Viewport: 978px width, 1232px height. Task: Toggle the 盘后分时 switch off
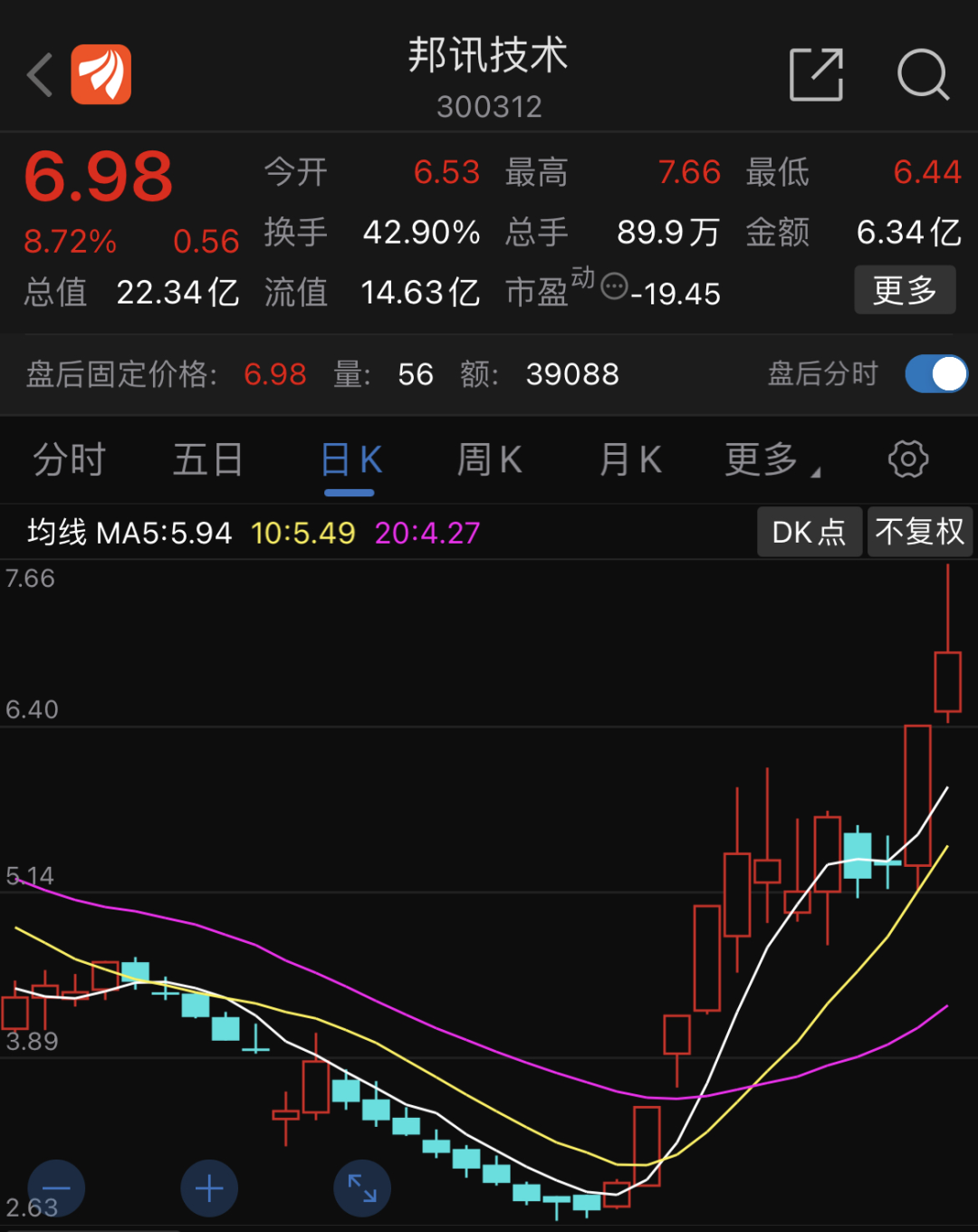[935, 374]
